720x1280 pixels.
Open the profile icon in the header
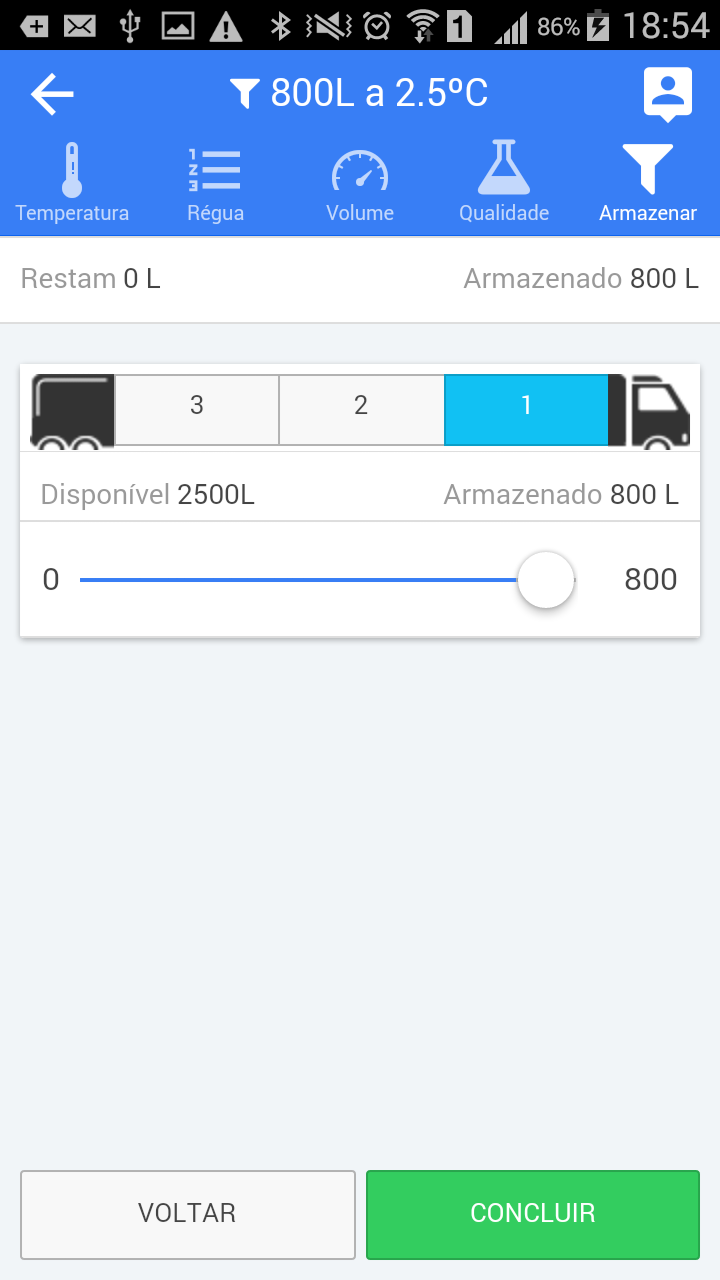pos(667,93)
